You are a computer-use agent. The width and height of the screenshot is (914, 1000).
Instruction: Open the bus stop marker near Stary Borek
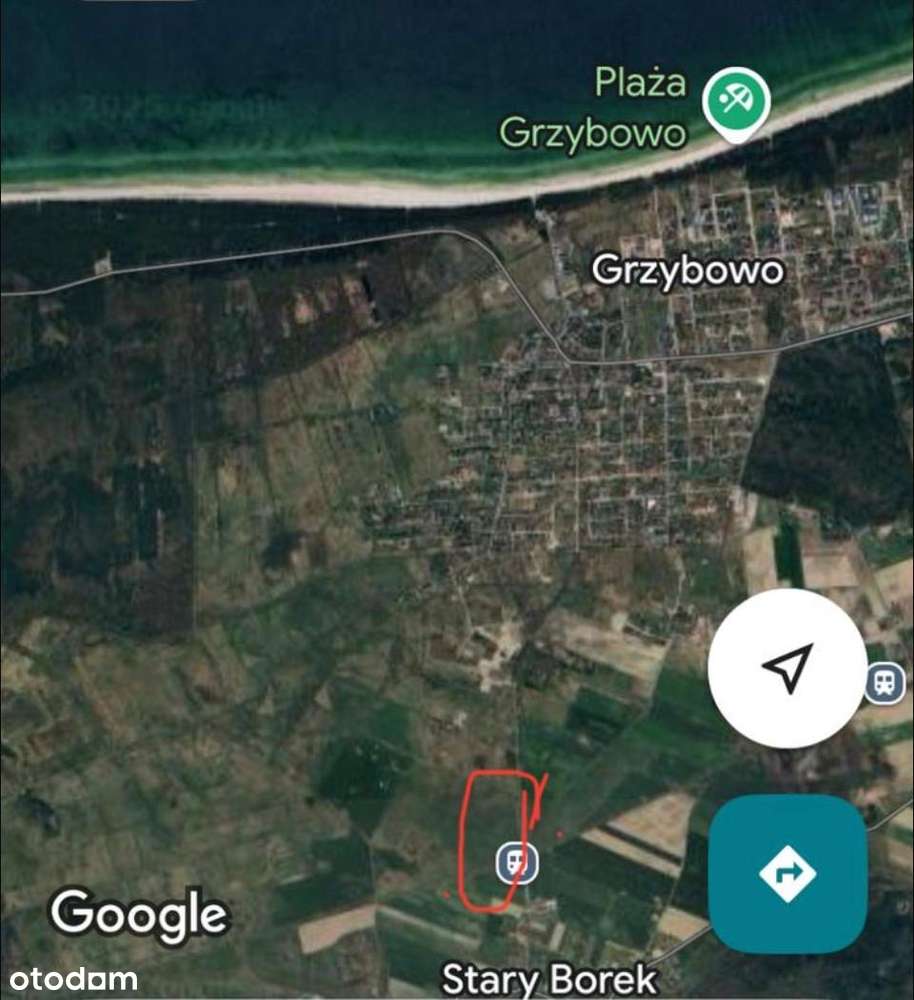(x=517, y=861)
